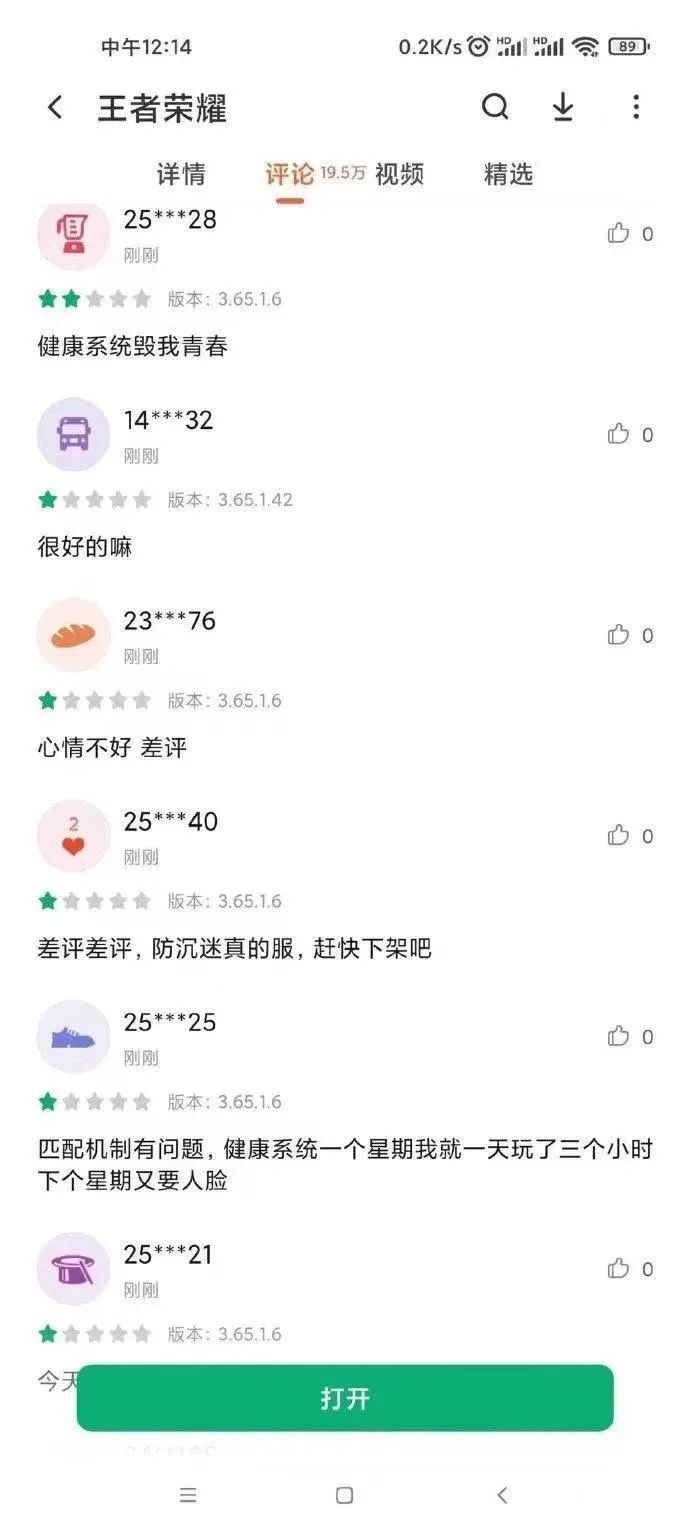This screenshot has height=1533, width=690.
Task: Open search from the app bar
Action: pos(495,107)
